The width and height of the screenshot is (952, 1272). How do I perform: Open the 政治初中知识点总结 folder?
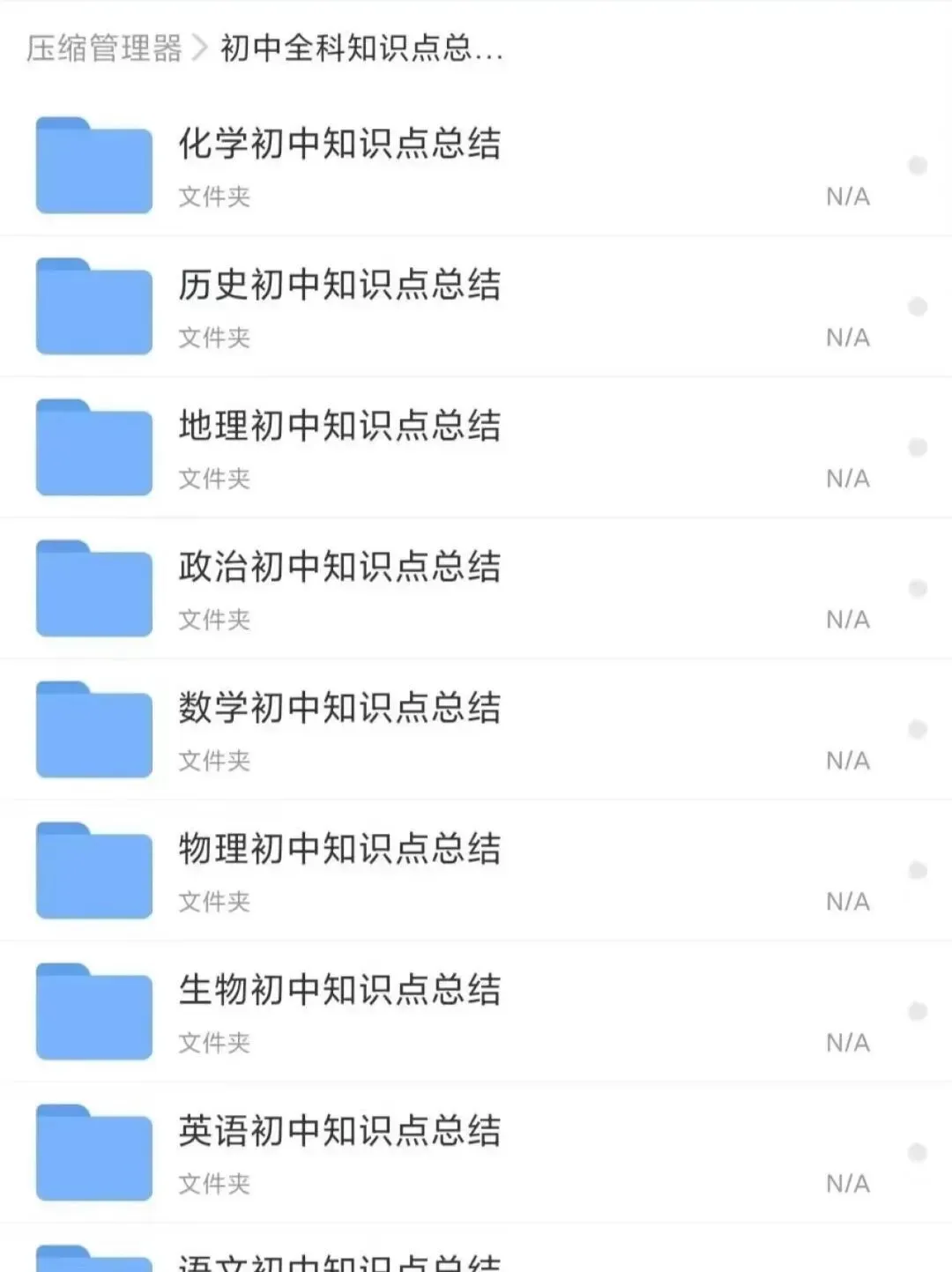pyautogui.click(x=339, y=567)
